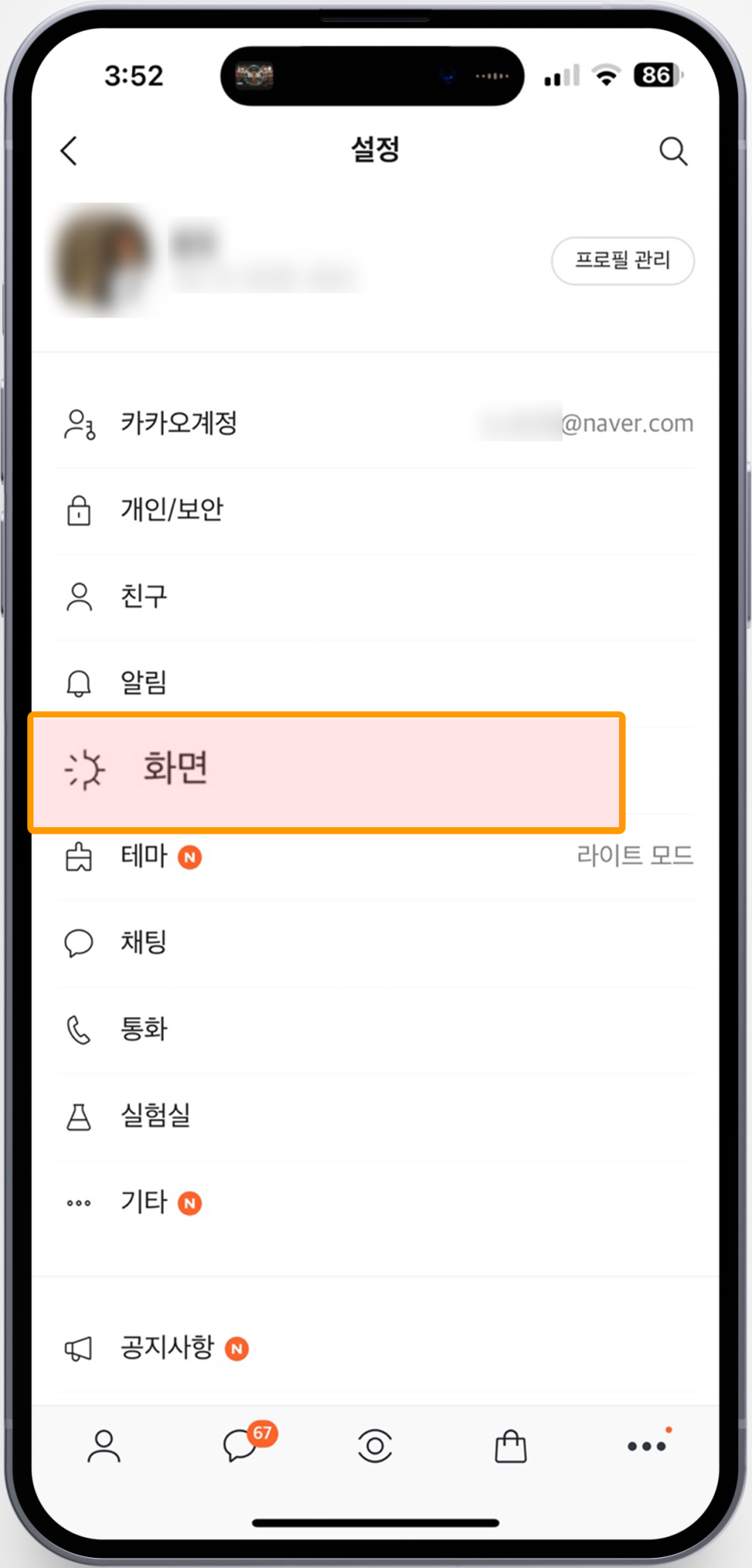Viewport: 752px width, 1568px height.
Task: Open the 친구 settings row
Action: click(x=375, y=597)
